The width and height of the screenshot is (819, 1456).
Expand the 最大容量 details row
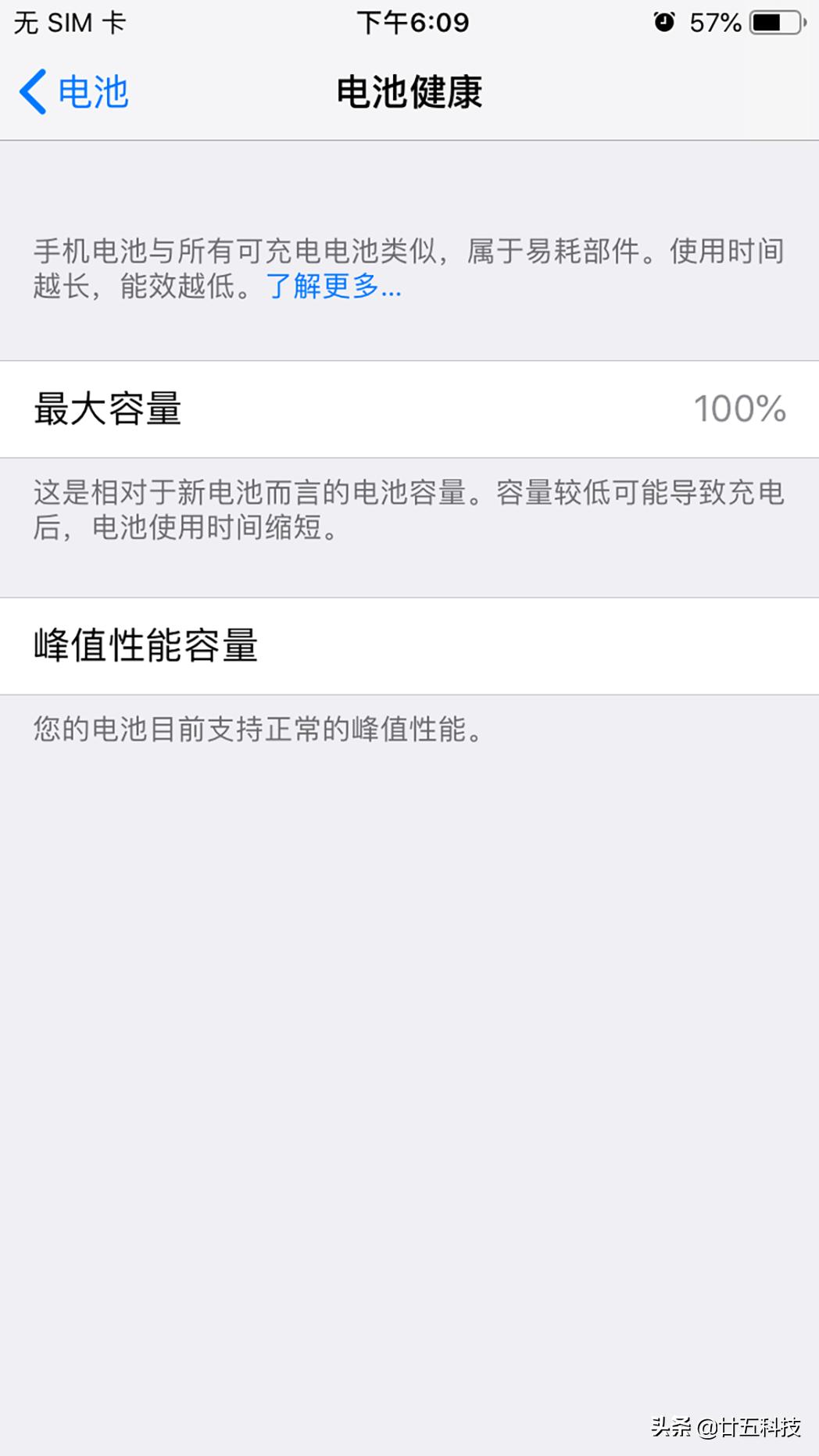tap(409, 408)
